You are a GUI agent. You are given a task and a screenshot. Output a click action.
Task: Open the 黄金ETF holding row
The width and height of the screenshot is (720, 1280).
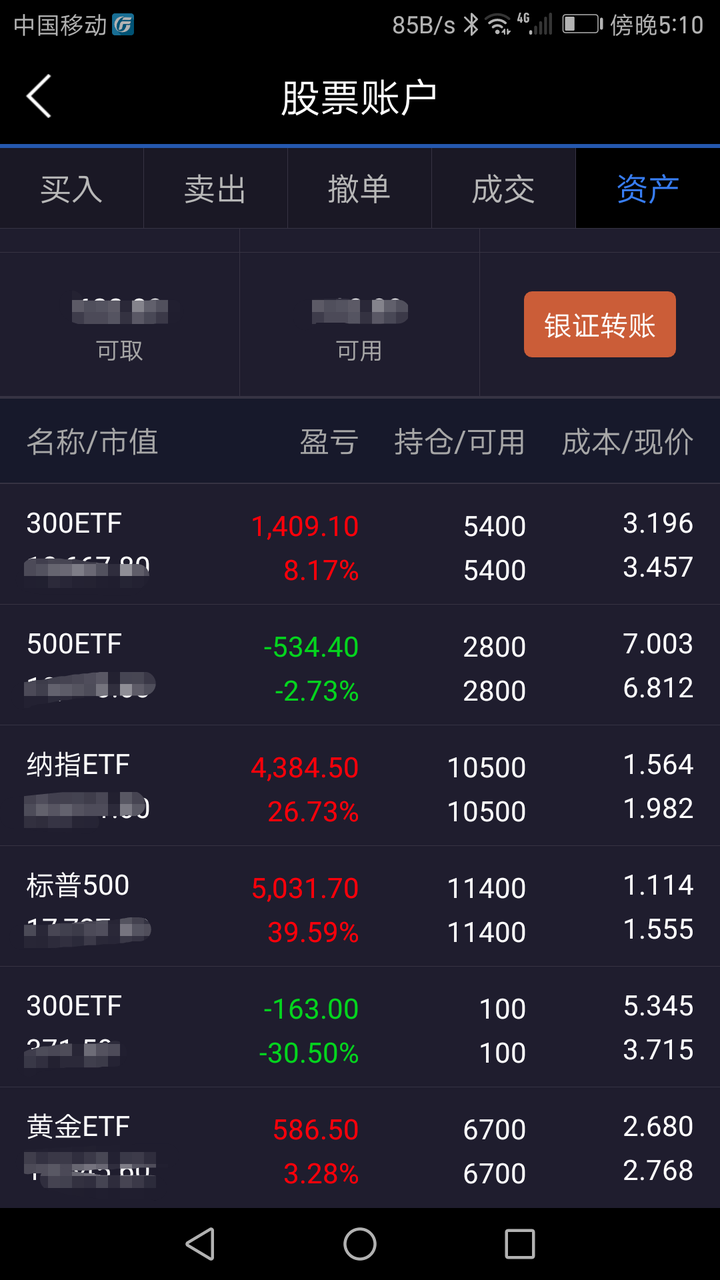click(360, 1148)
